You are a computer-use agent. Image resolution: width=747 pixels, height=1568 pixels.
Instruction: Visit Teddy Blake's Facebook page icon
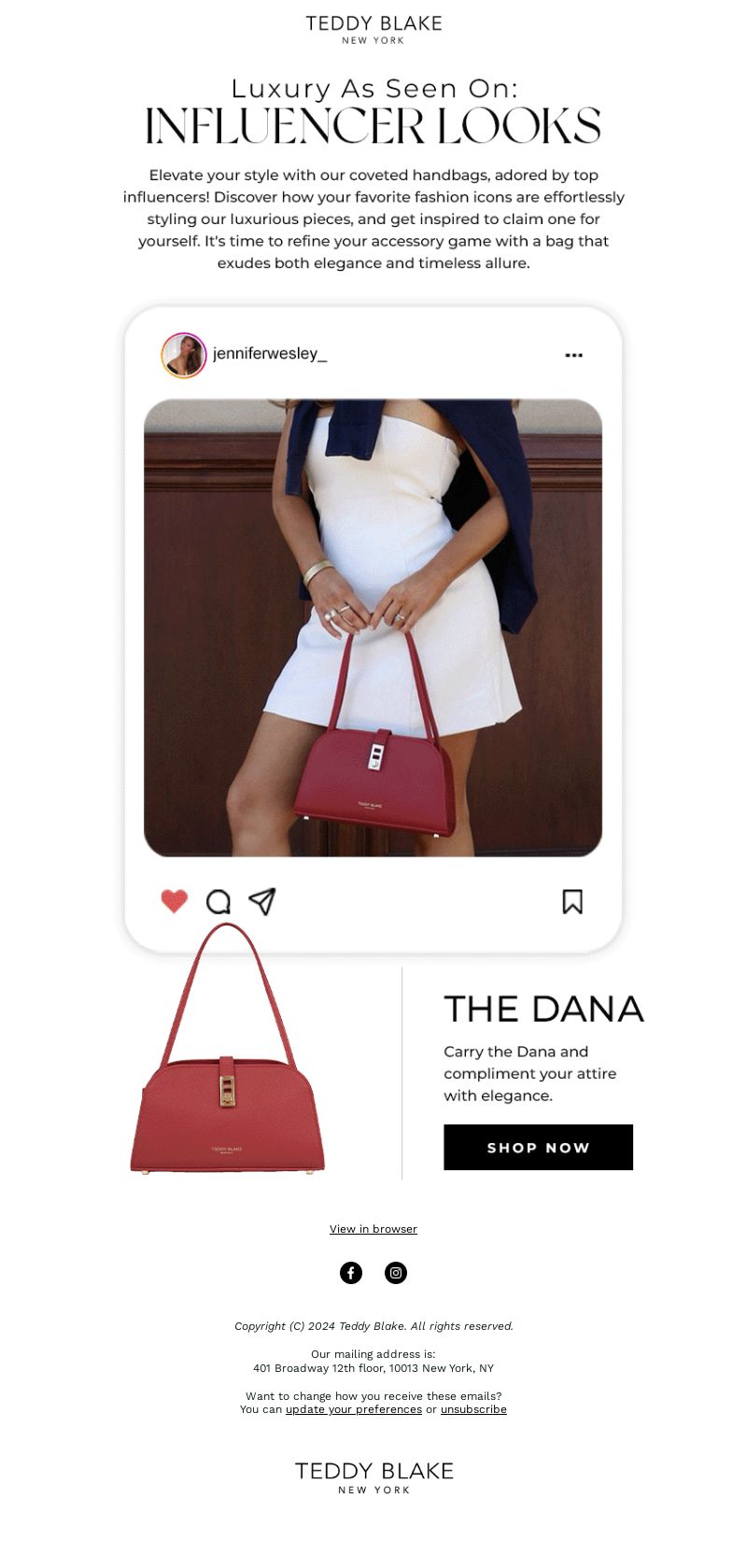coord(351,1273)
